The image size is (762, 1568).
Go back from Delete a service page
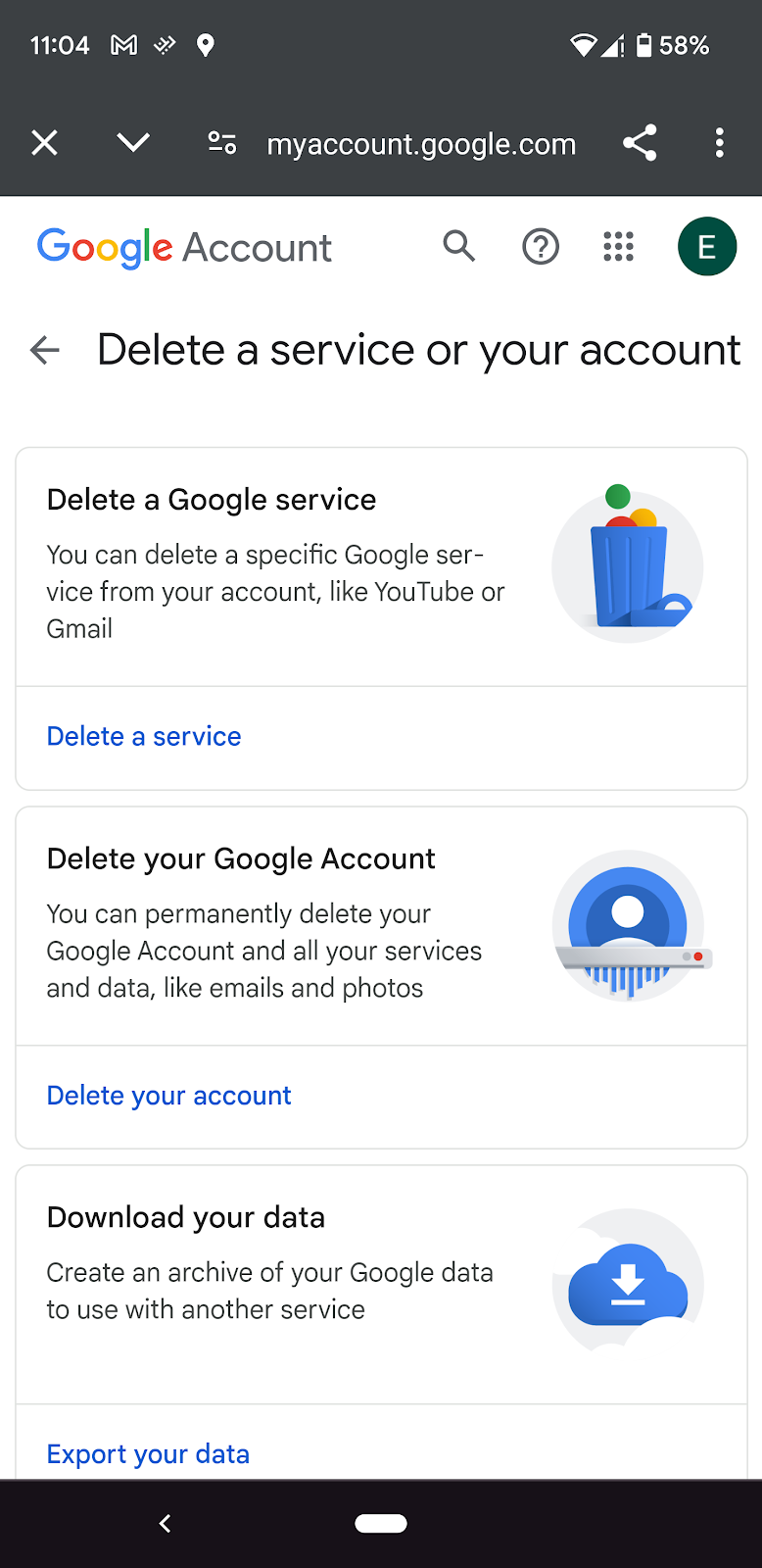click(x=45, y=350)
